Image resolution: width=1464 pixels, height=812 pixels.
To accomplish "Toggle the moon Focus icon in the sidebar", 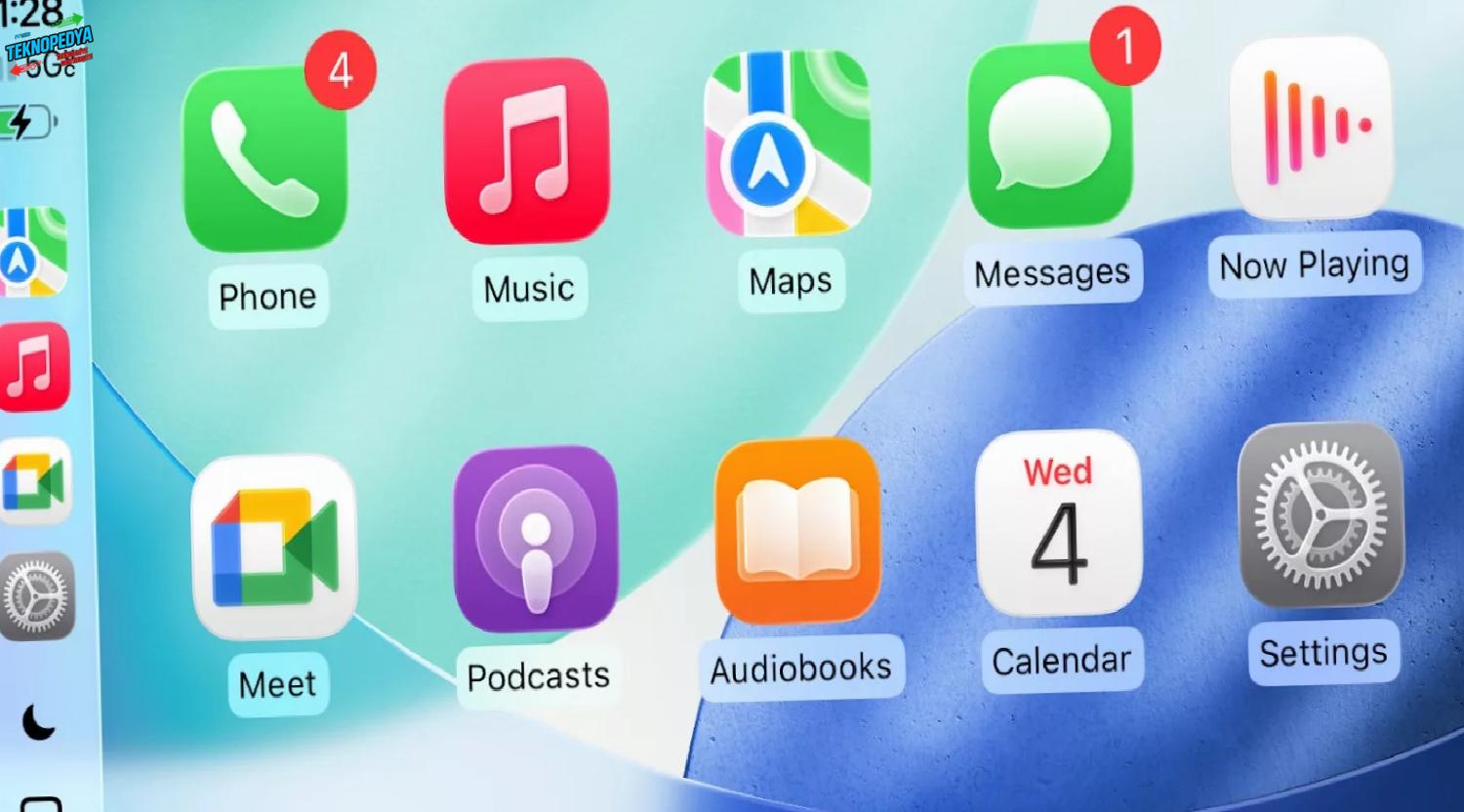I will coord(38,722).
